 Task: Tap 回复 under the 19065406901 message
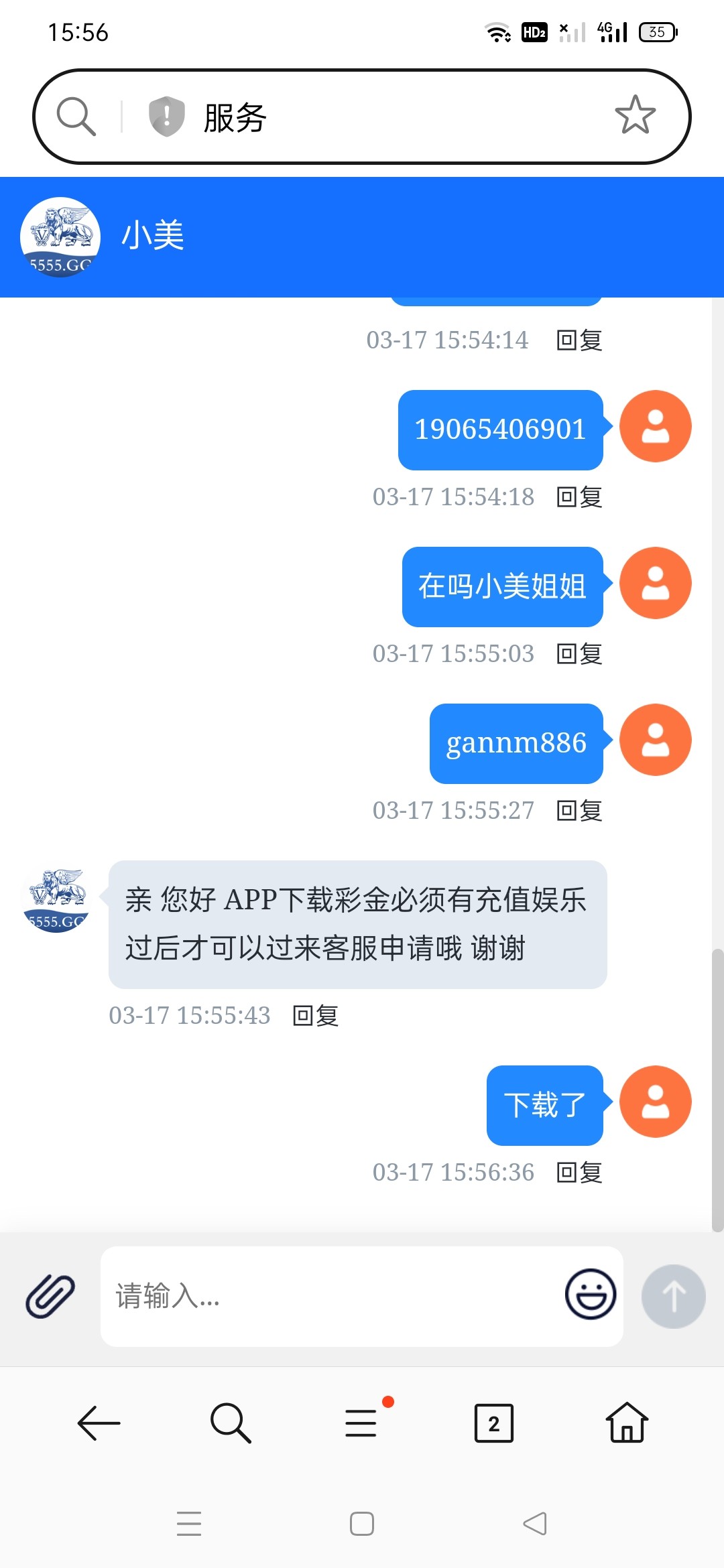point(579,497)
